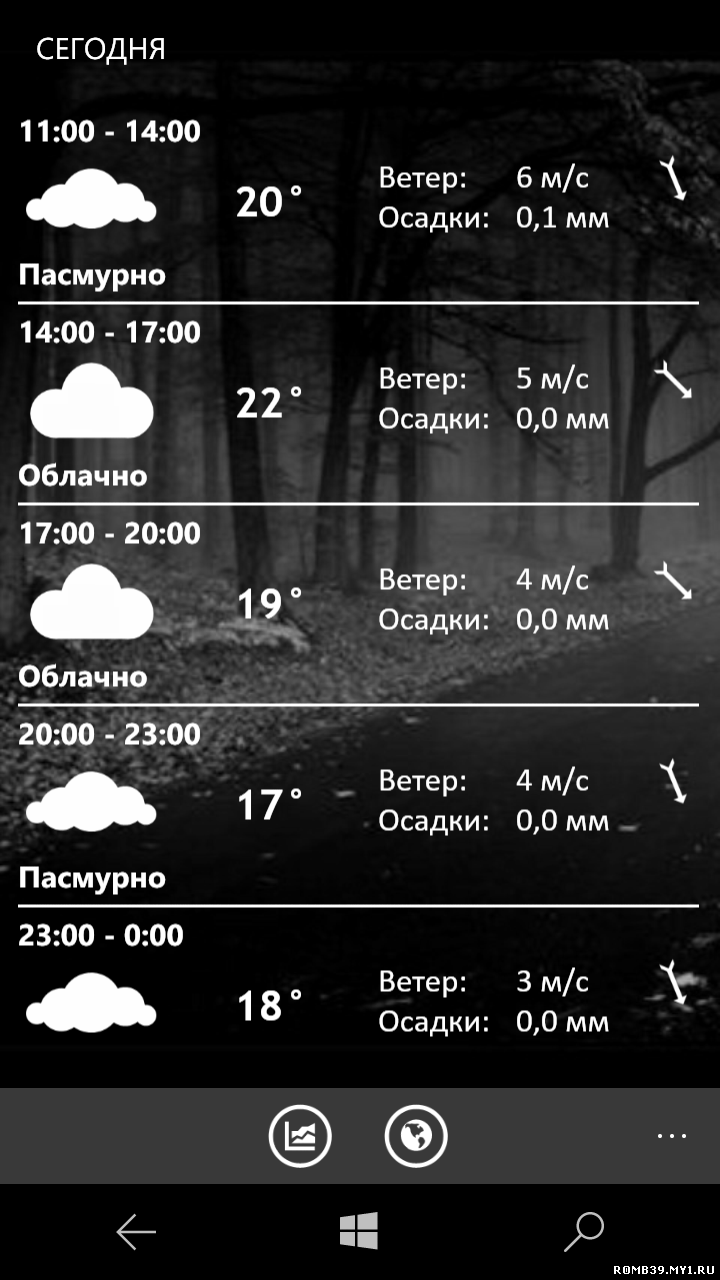Open the chart graph view
The width and height of the screenshot is (720, 1280).
coord(300,1136)
